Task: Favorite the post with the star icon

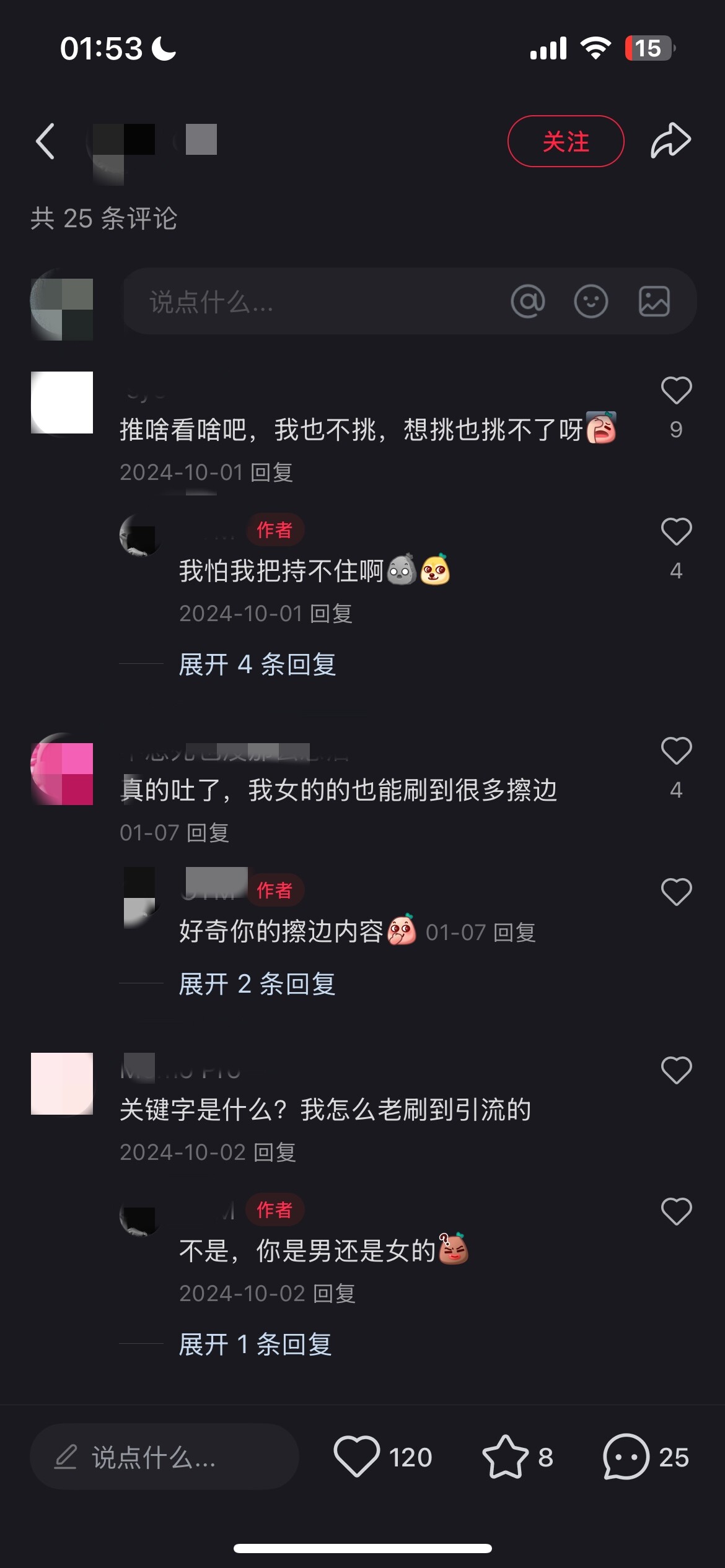Action: coord(505,1457)
